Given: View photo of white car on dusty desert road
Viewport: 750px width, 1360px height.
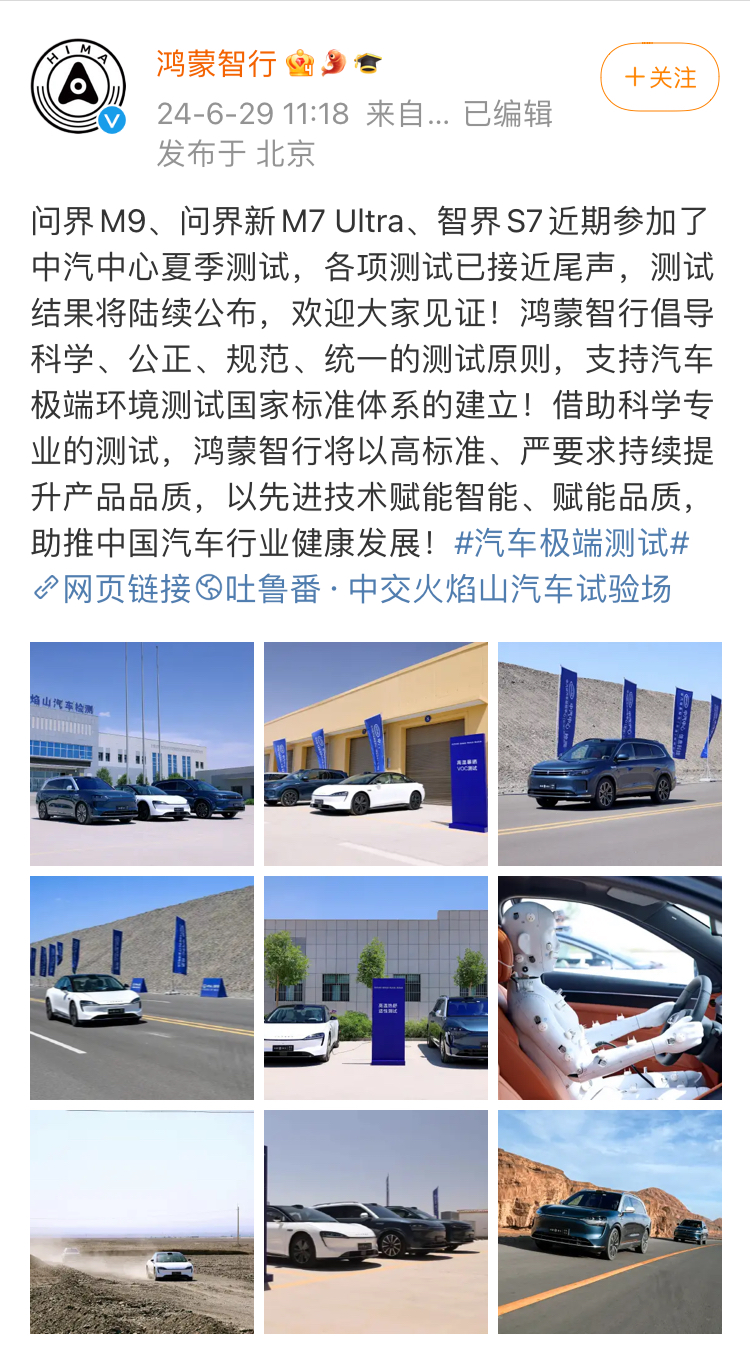Looking at the screenshot, I should coord(141,1221).
